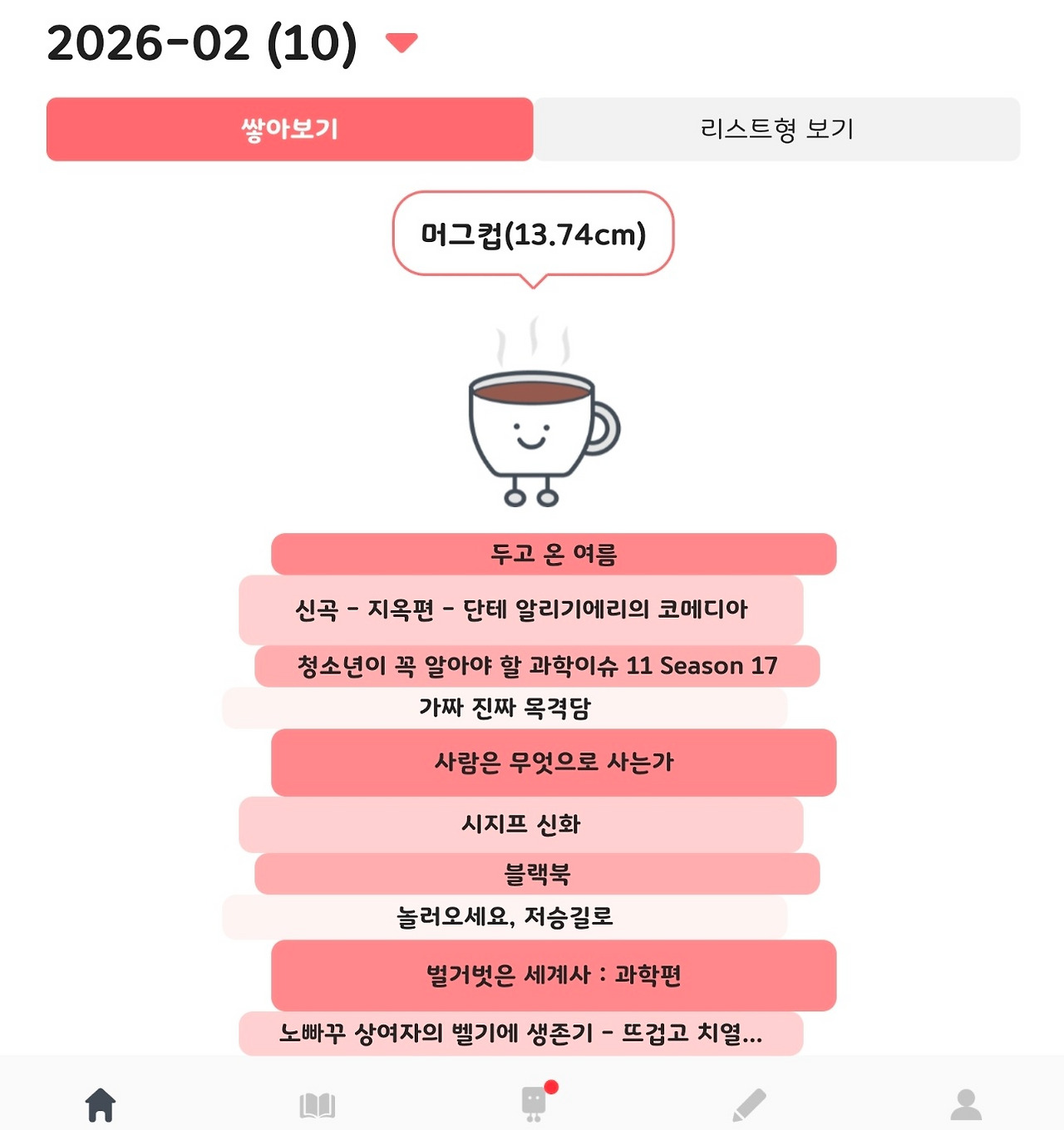Tap the 머그컵(13.74cm) speech bubble
This screenshot has height=1130, width=1064.
coord(533,234)
